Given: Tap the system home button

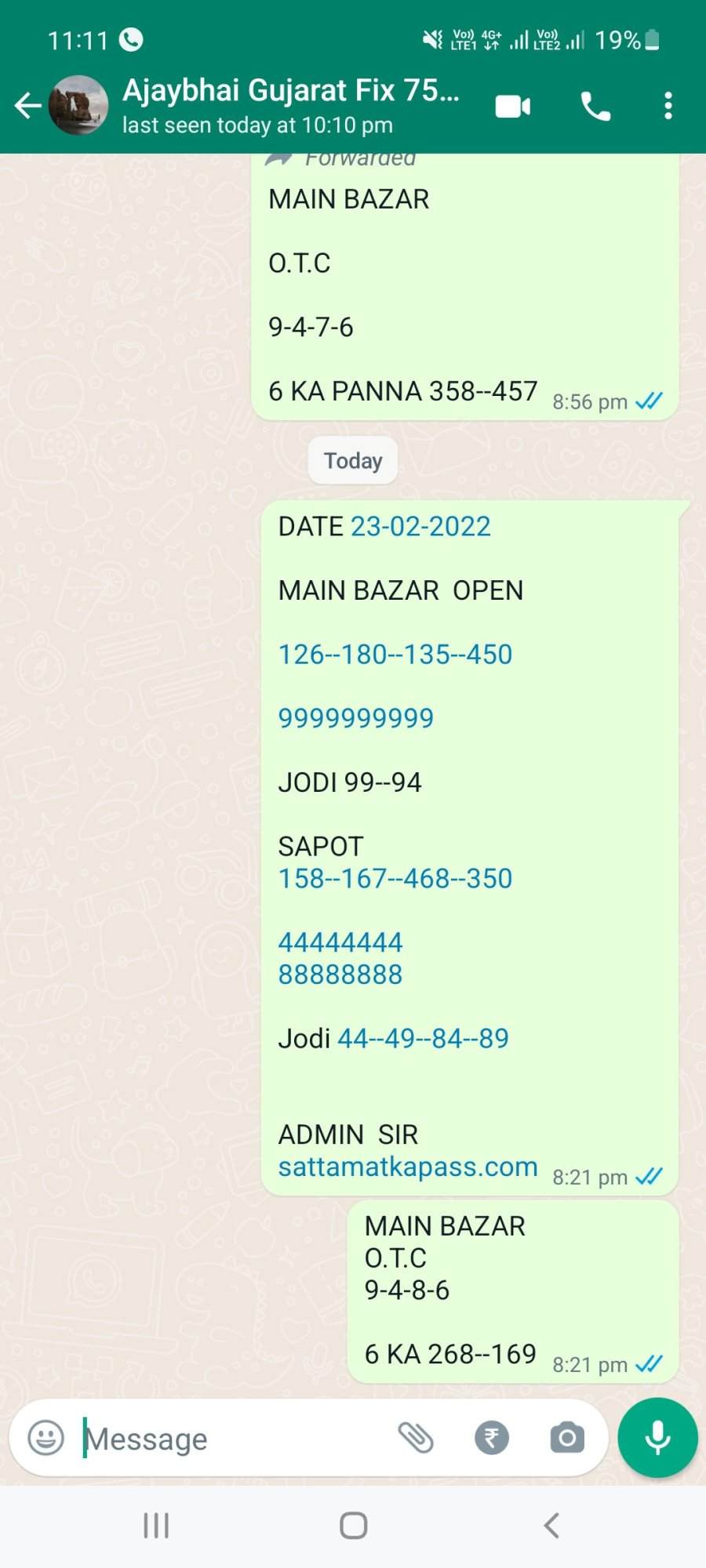Looking at the screenshot, I should click(x=353, y=1526).
